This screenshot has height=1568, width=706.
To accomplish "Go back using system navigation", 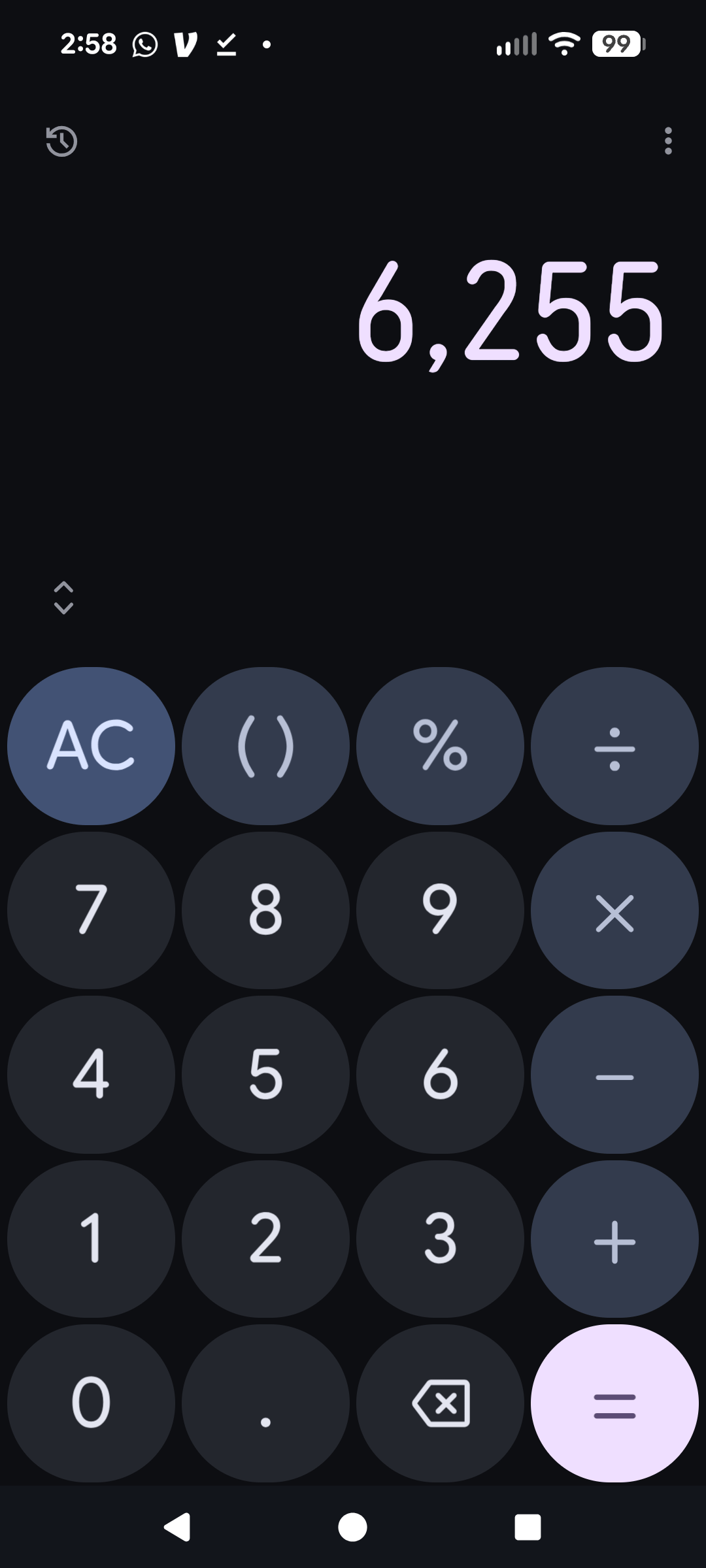I will (177, 1527).
